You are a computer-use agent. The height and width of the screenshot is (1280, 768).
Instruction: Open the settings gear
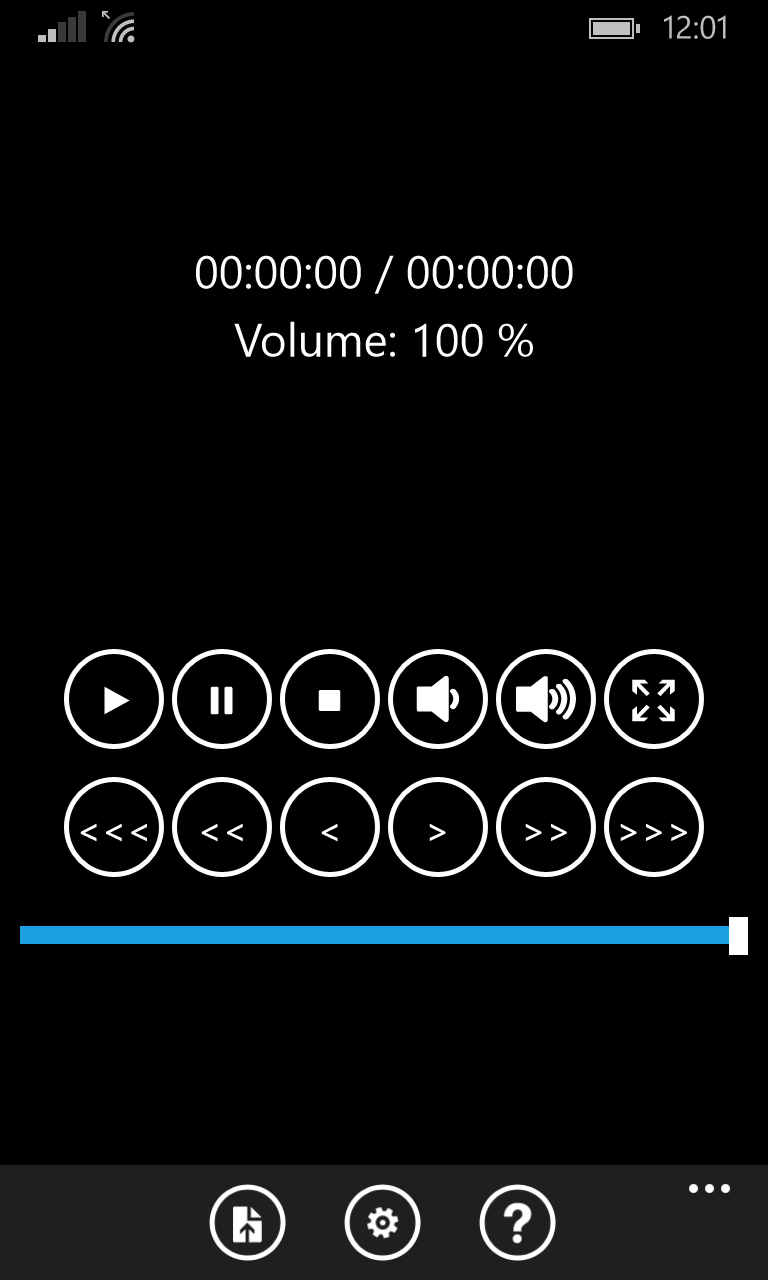point(383,1222)
